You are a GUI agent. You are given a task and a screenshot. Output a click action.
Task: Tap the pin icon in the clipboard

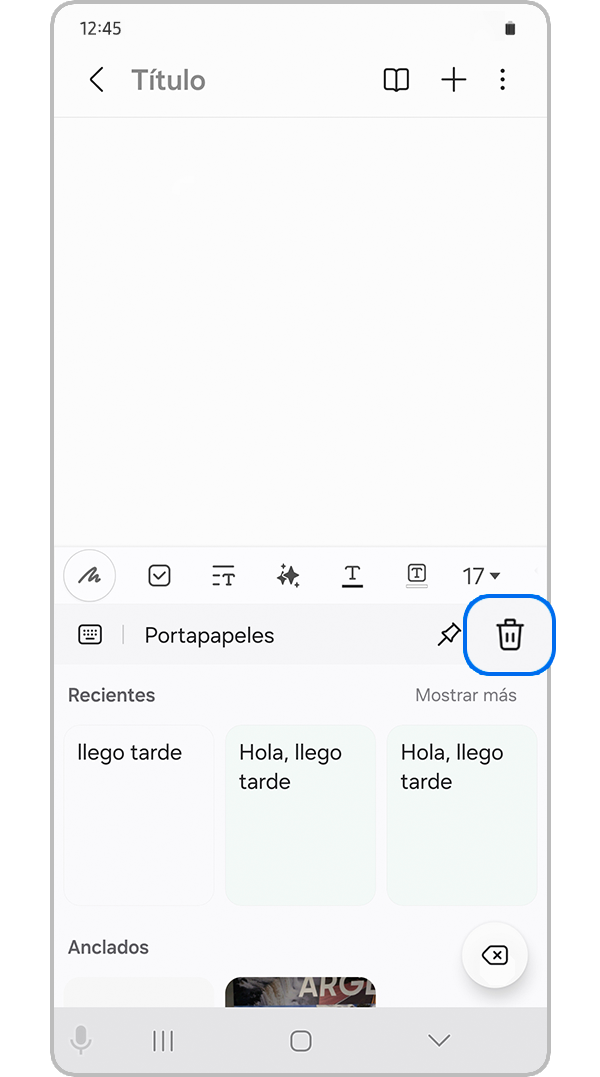coord(449,634)
